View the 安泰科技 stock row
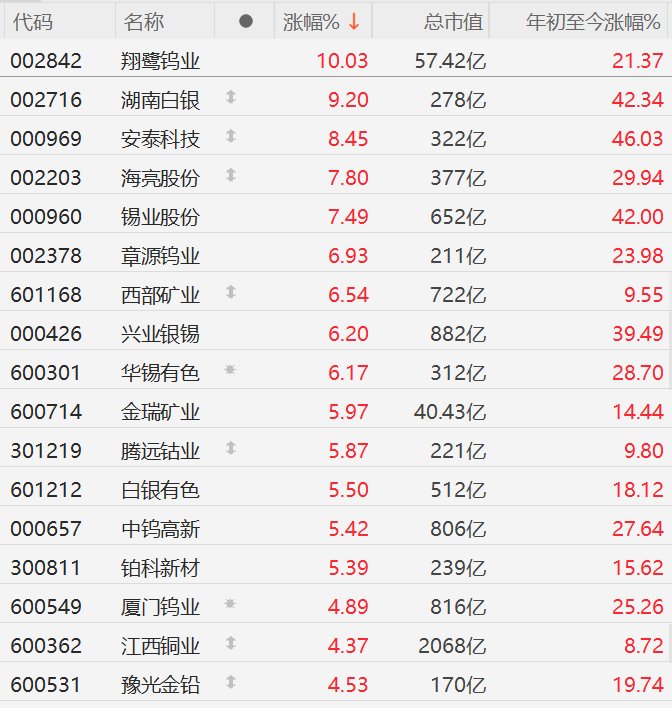Viewport: 672px width, 708px height. [160, 139]
